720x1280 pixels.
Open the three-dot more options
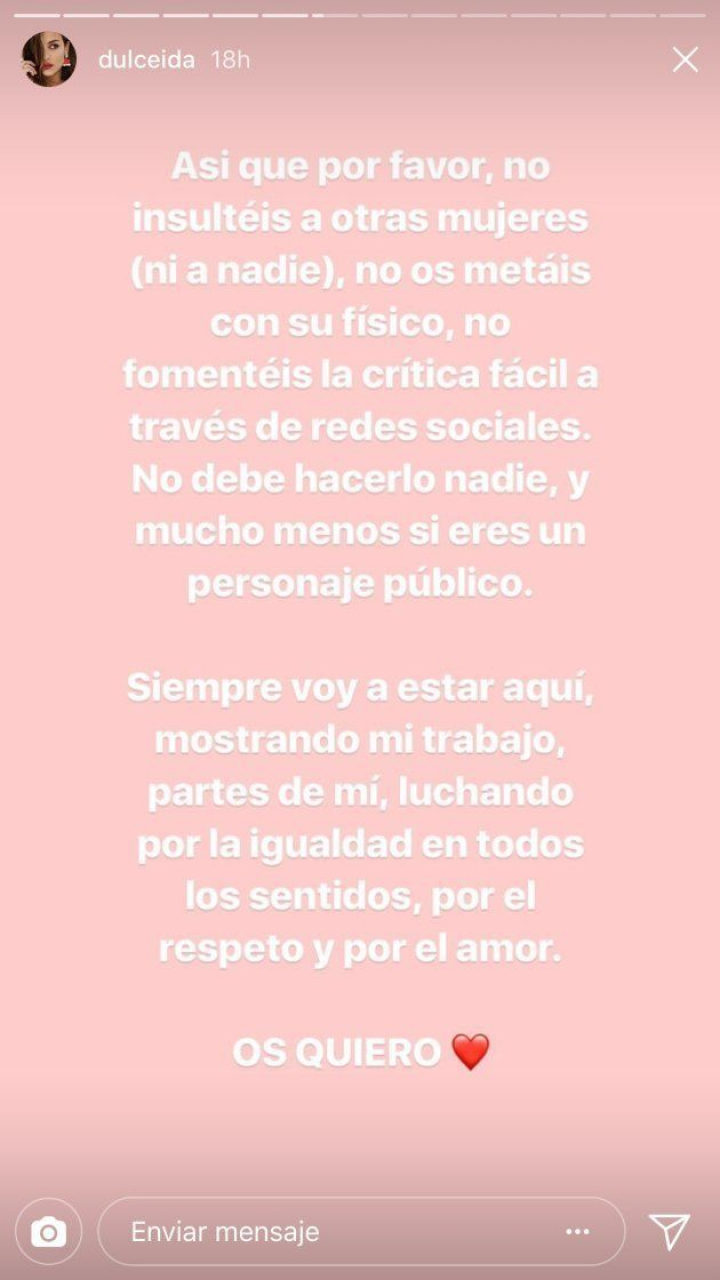click(x=578, y=1231)
